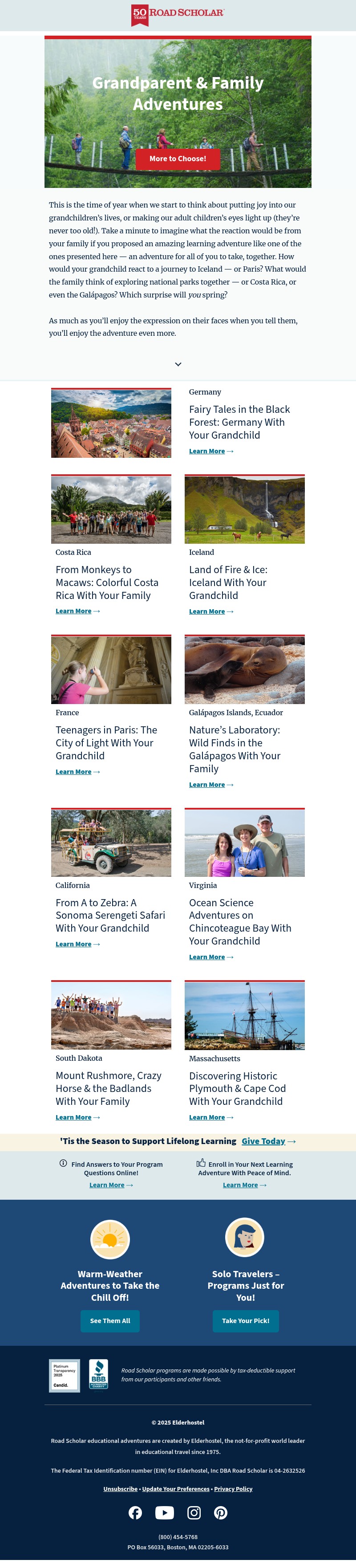Open Update Your Preferences
The image size is (356, 1568).
pyautogui.click(x=176, y=1489)
